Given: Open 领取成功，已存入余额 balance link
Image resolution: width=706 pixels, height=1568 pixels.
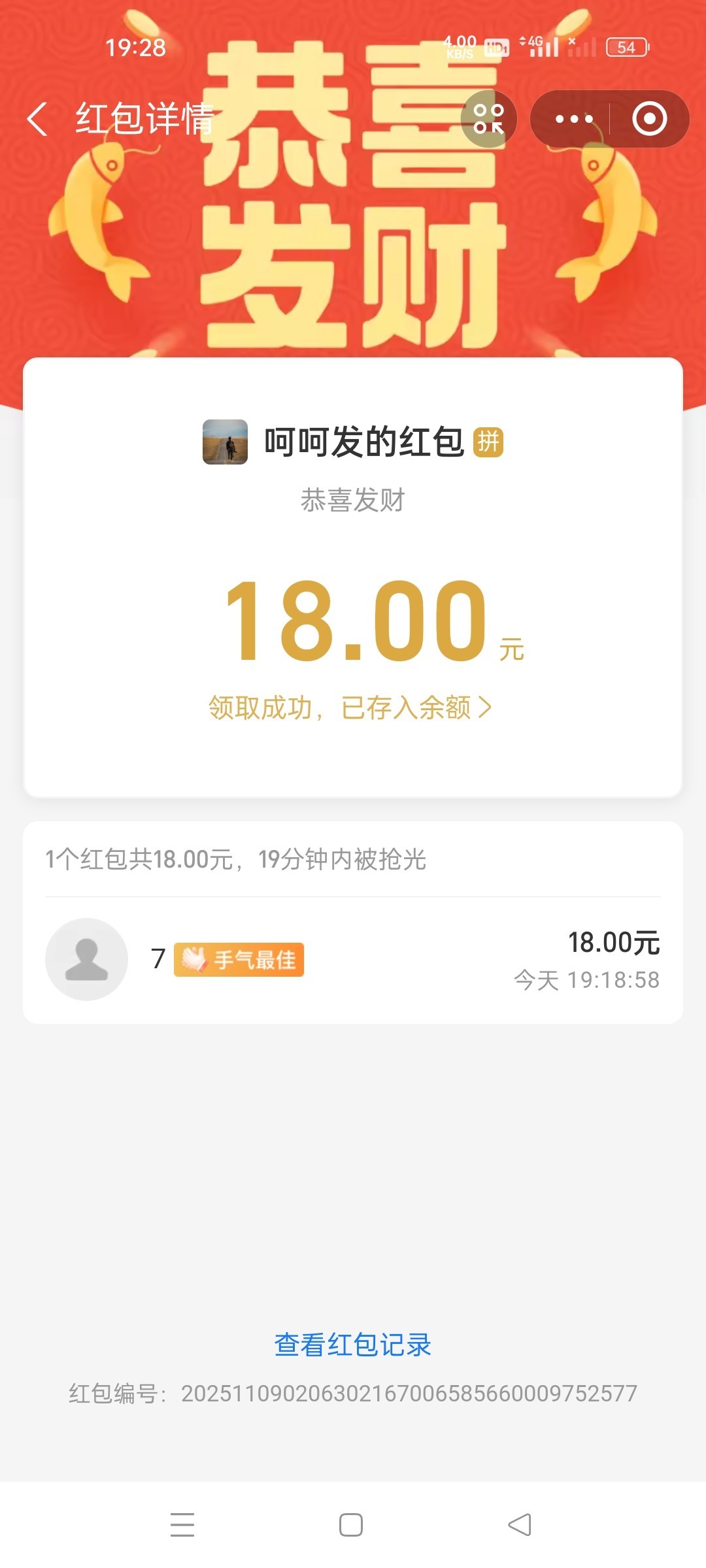Looking at the screenshot, I should 350,708.
